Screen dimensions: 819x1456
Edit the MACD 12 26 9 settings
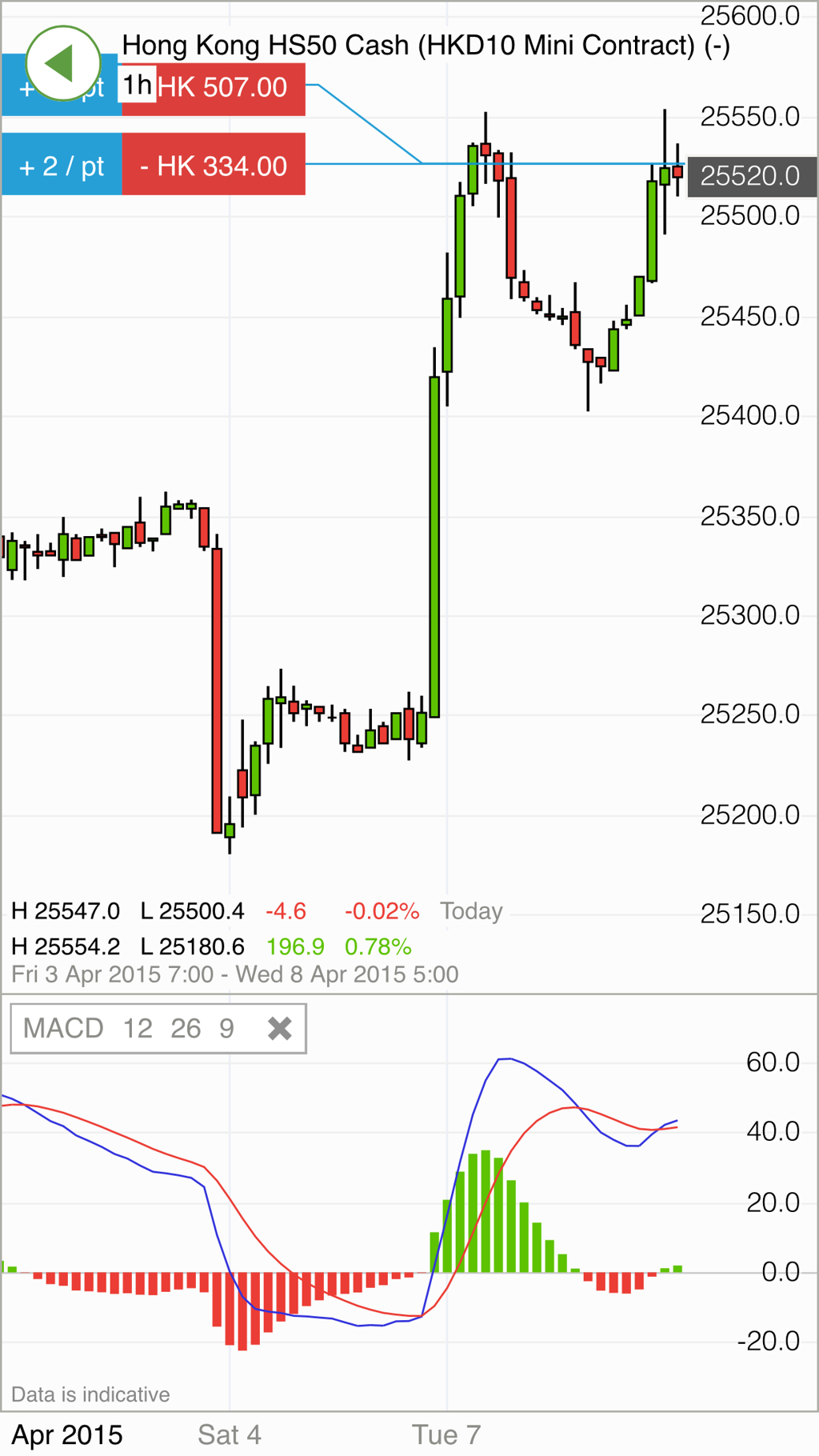click(x=129, y=1028)
